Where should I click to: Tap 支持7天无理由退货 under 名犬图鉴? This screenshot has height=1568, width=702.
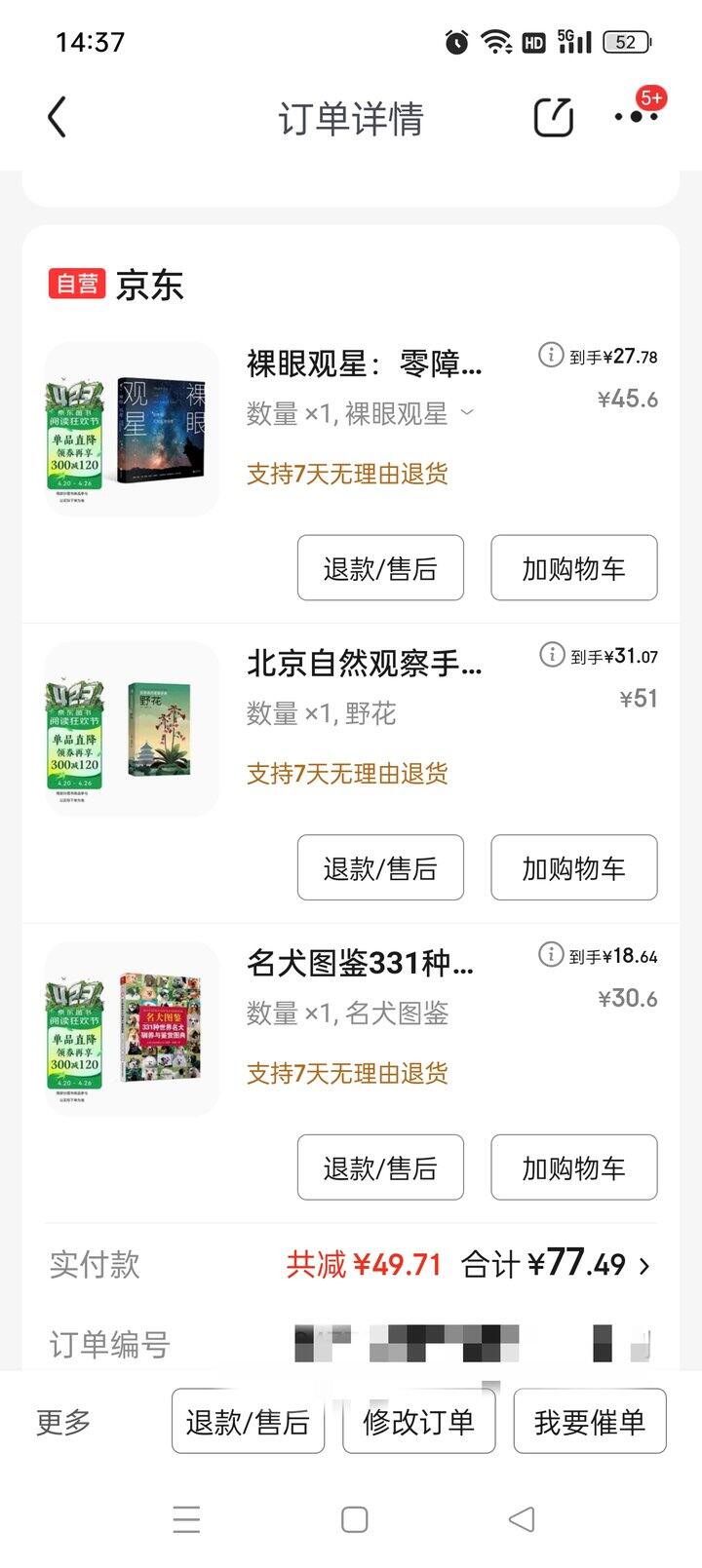[x=348, y=1073]
